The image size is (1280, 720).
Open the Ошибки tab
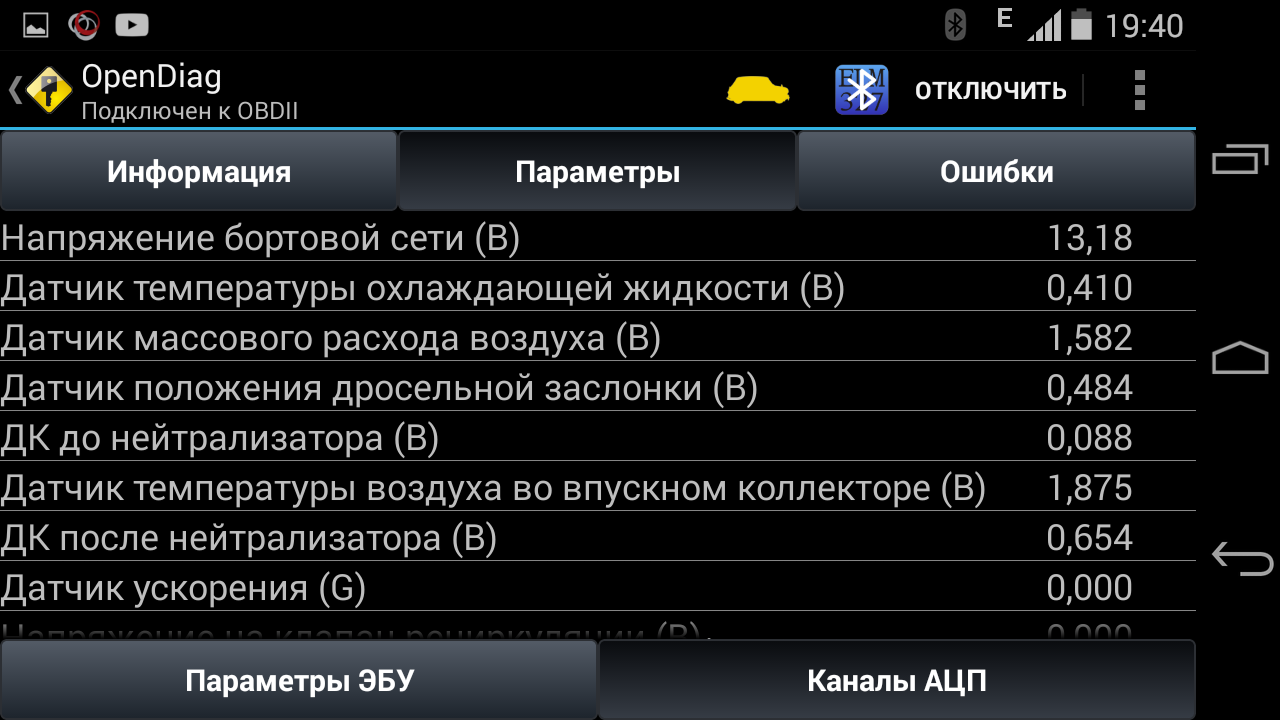point(996,172)
